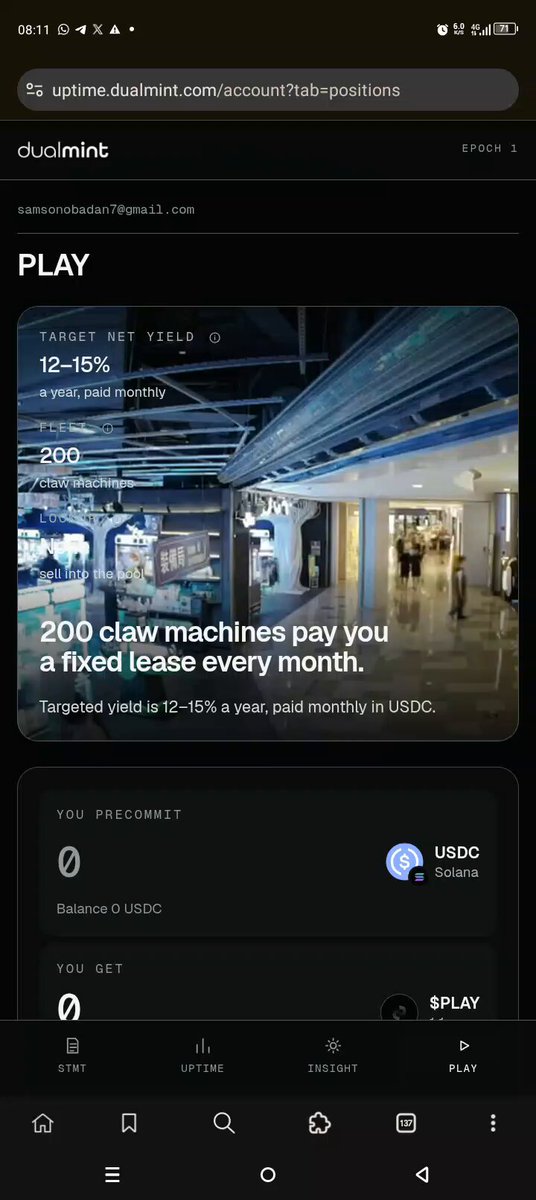Switch to the STMT tab

[72, 1055]
